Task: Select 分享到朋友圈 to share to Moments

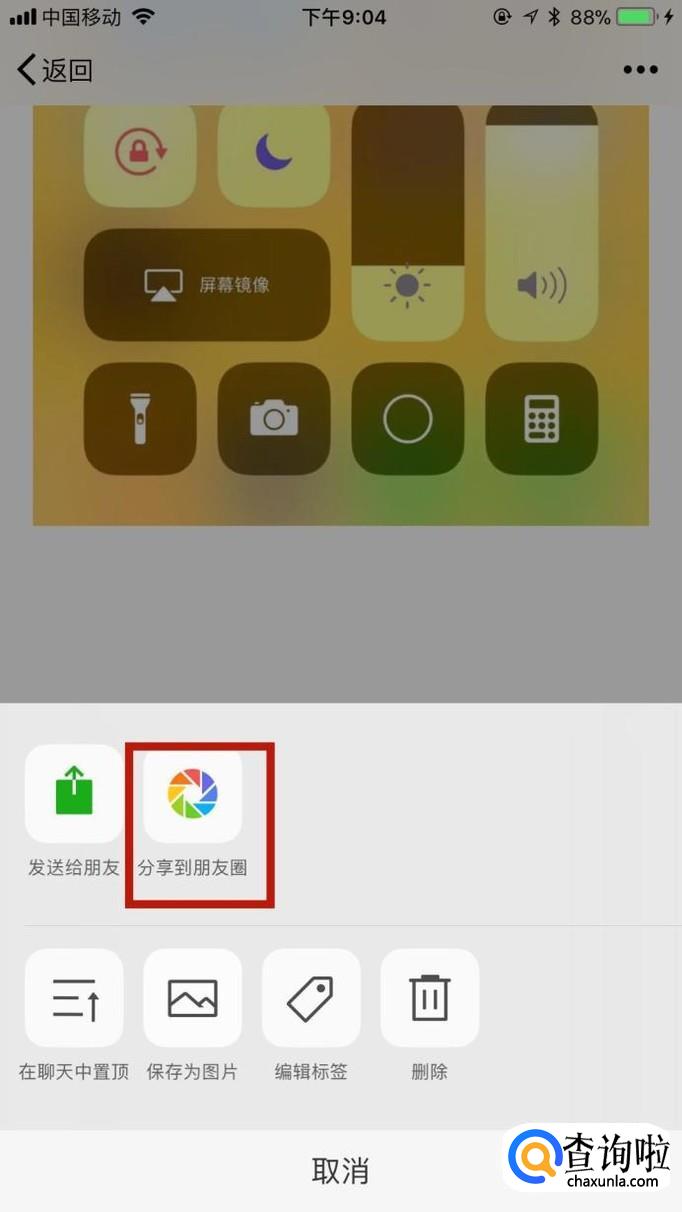Action: (x=192, y=794)
